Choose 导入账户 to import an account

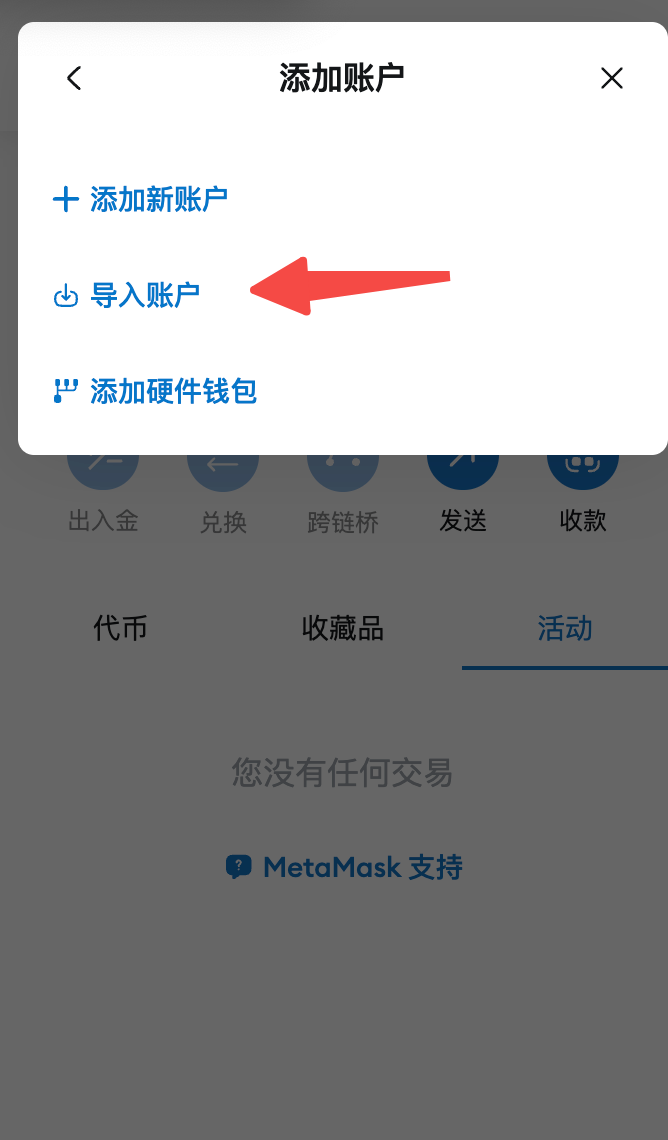[x=127, y=295]
